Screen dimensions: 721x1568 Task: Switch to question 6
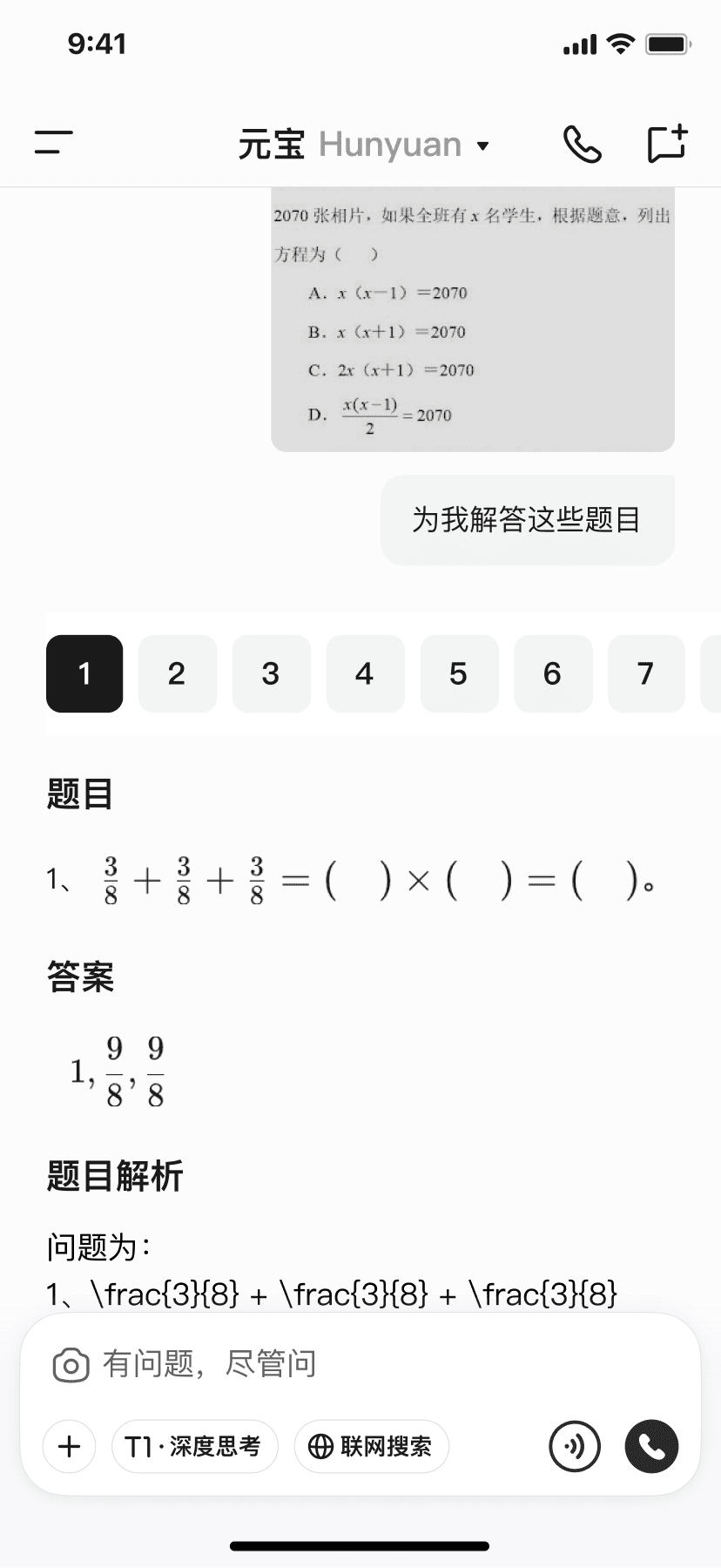click(553, 673)
